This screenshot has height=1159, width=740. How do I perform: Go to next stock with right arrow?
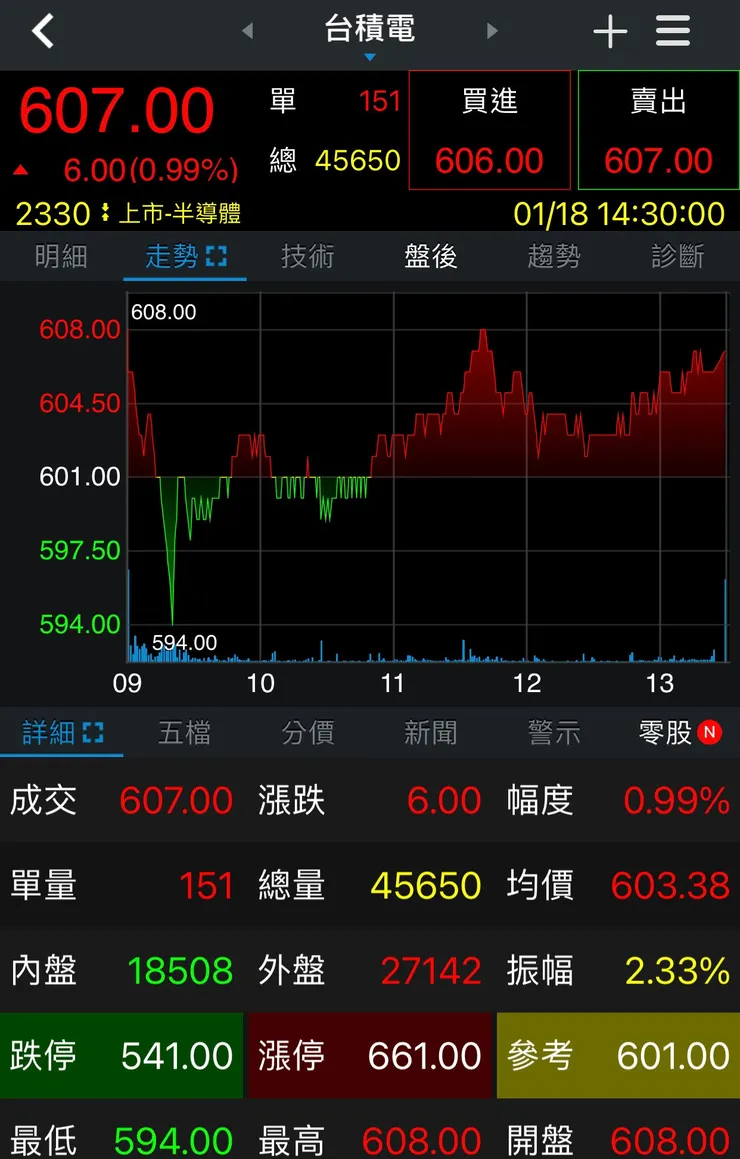pyautogui.click(x=492, y=31)
